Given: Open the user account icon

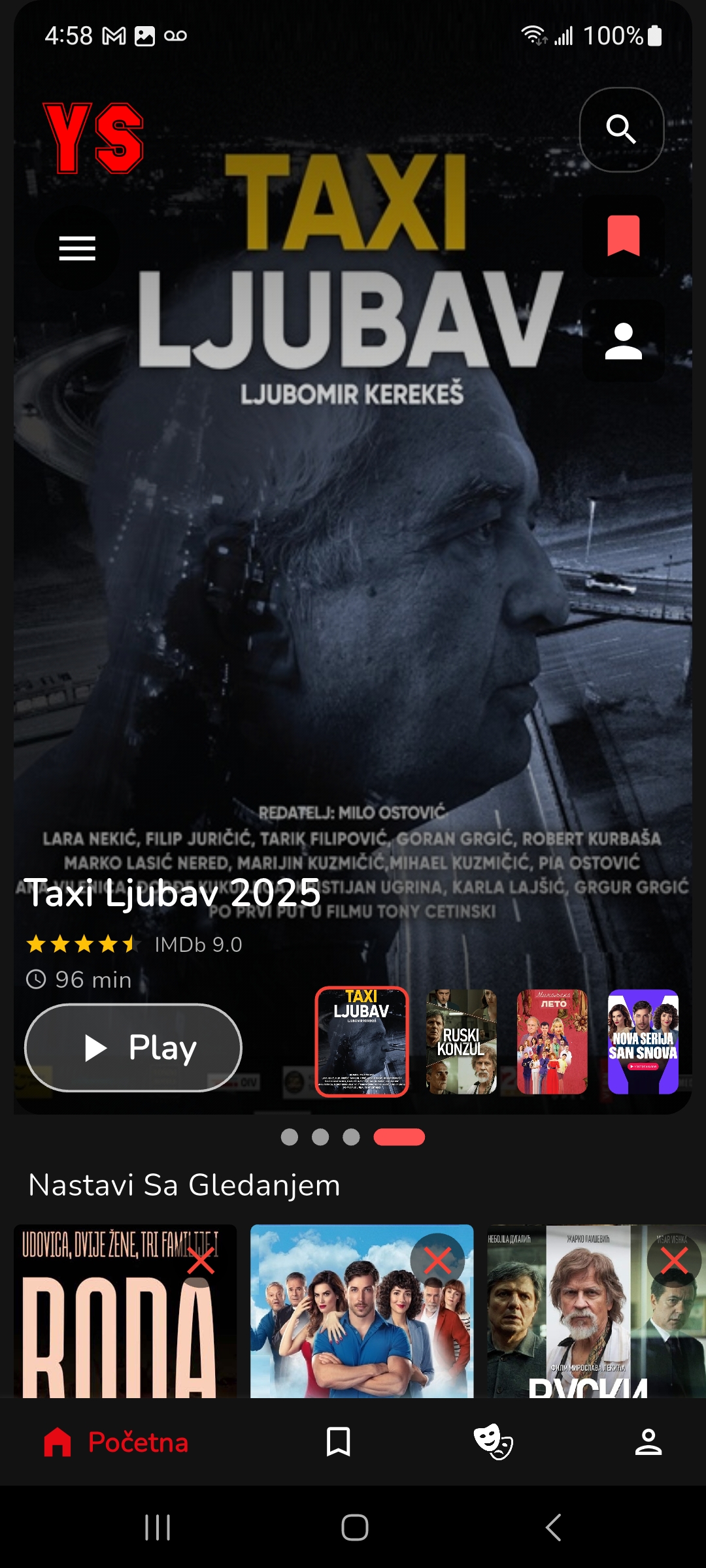Looking at the screenshot, I should [623, 341].
